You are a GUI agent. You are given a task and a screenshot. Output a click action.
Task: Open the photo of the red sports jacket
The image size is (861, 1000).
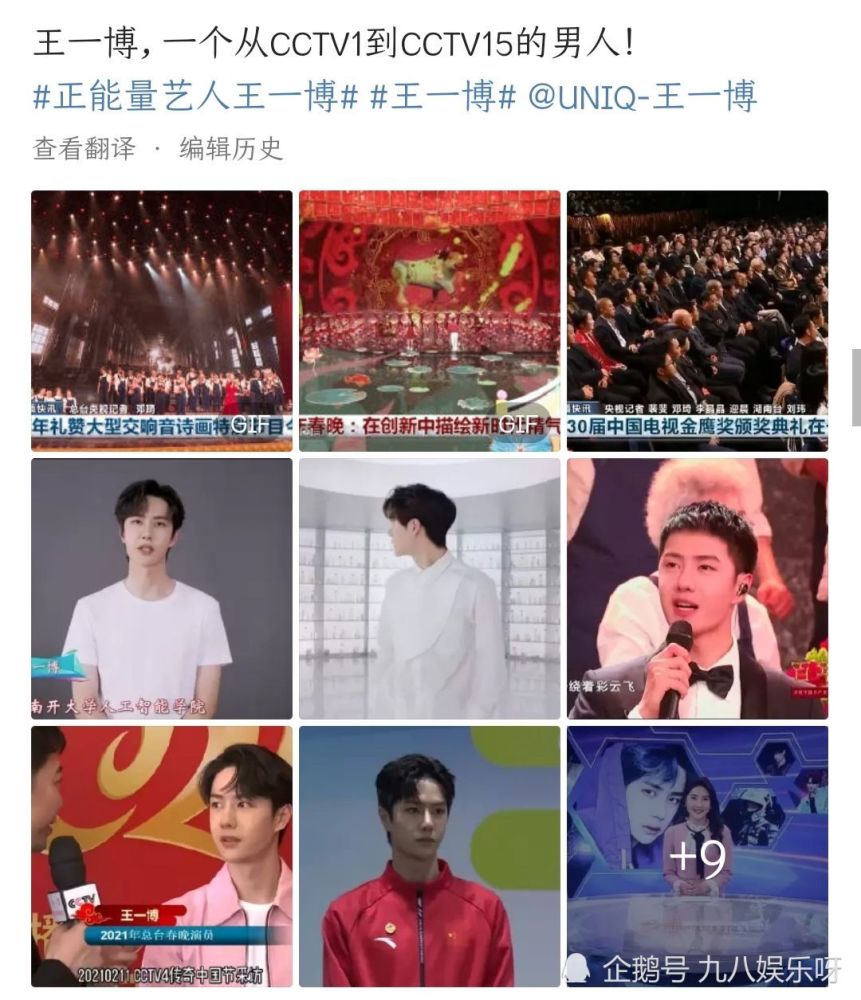pyautogui.click(x=430, y=856)
